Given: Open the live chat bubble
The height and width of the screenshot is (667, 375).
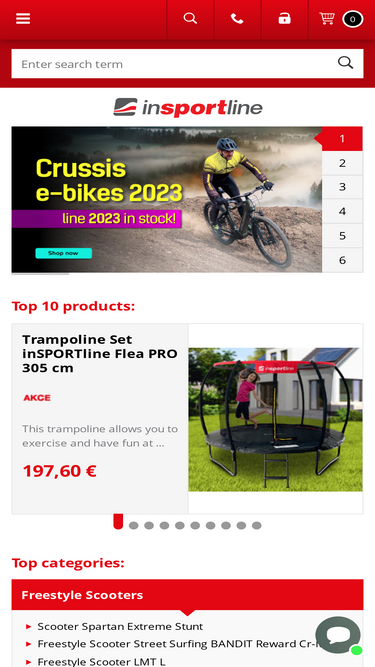Looking at the screenshot, I should click(338, 636).
